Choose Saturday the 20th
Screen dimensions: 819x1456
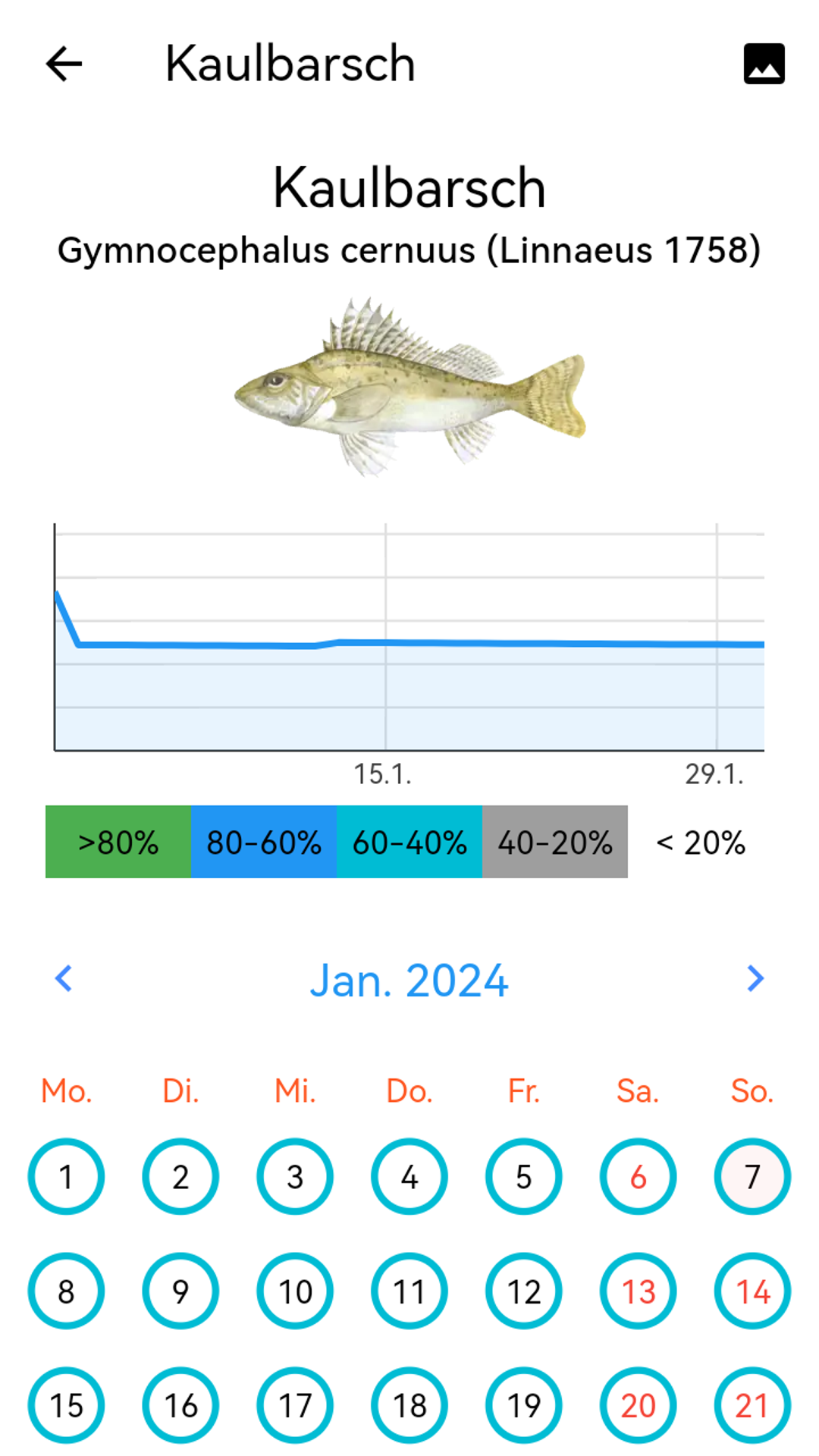(638, 1405)
